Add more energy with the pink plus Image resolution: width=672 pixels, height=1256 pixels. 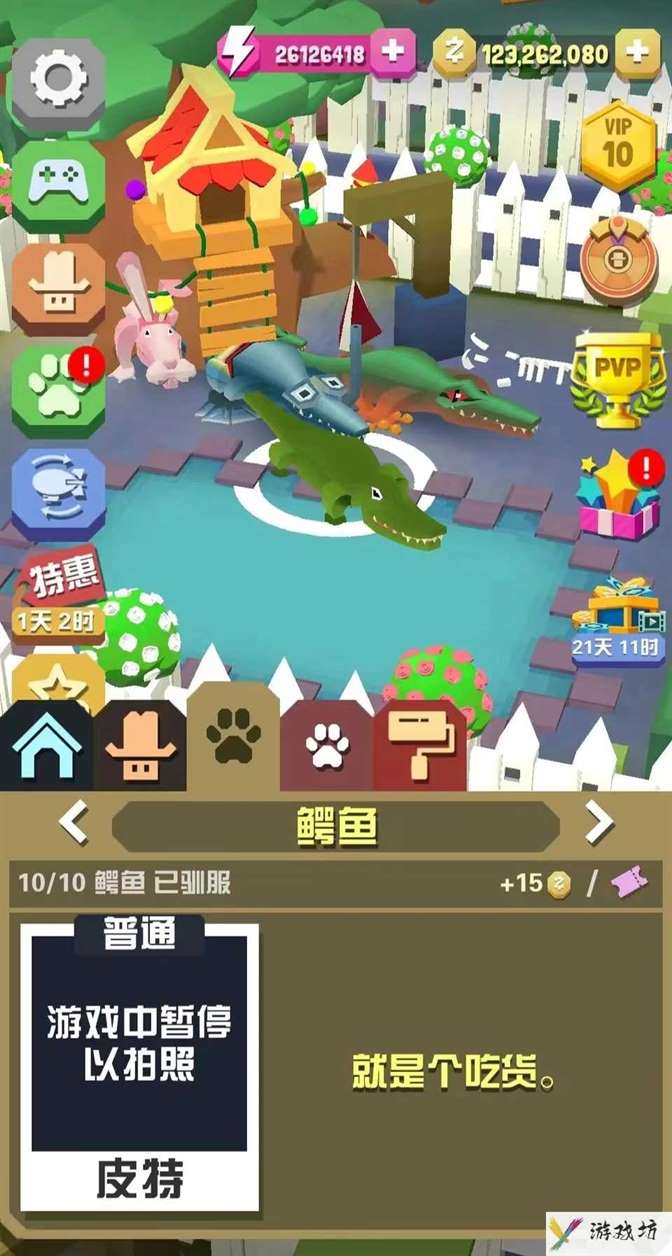[393, 52]
